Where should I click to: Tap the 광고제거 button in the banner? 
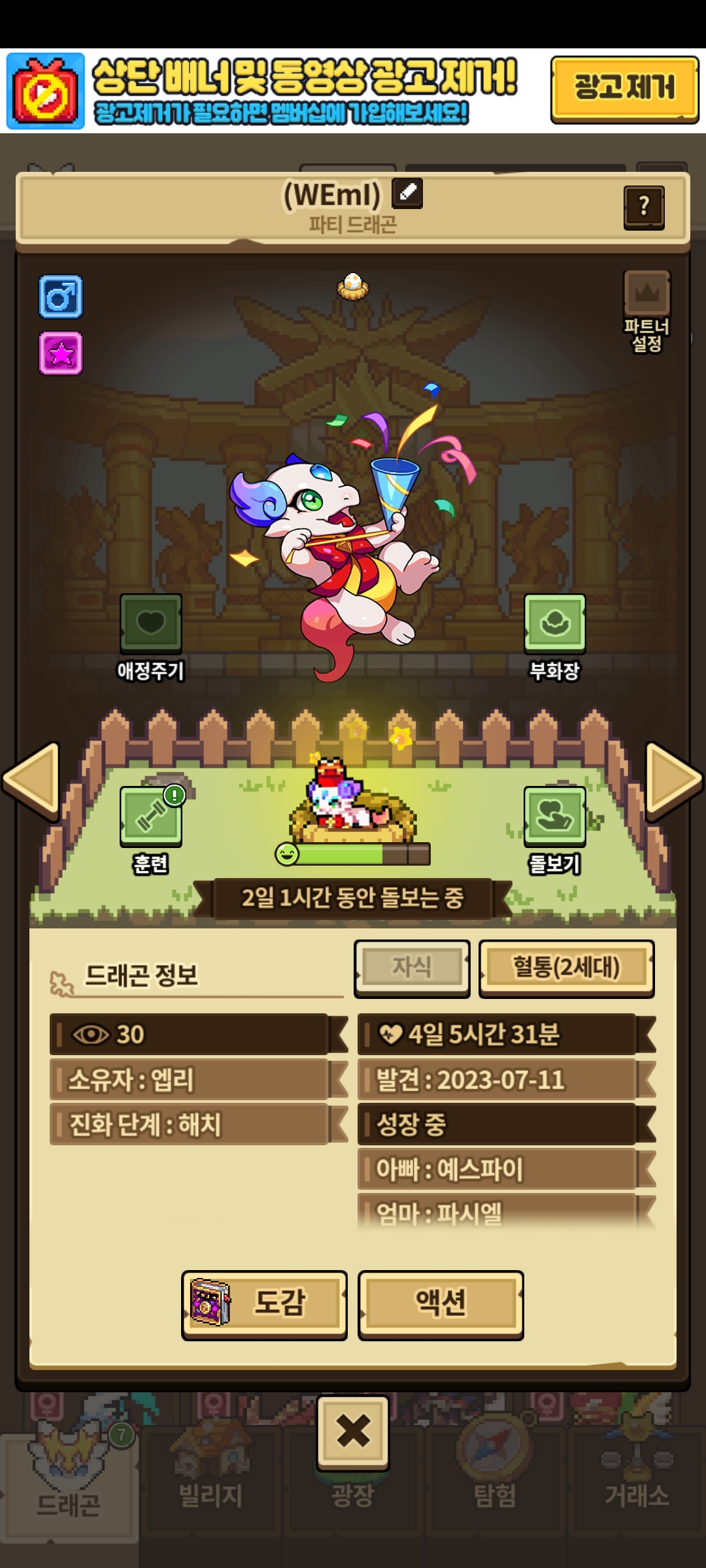(624, 89)
